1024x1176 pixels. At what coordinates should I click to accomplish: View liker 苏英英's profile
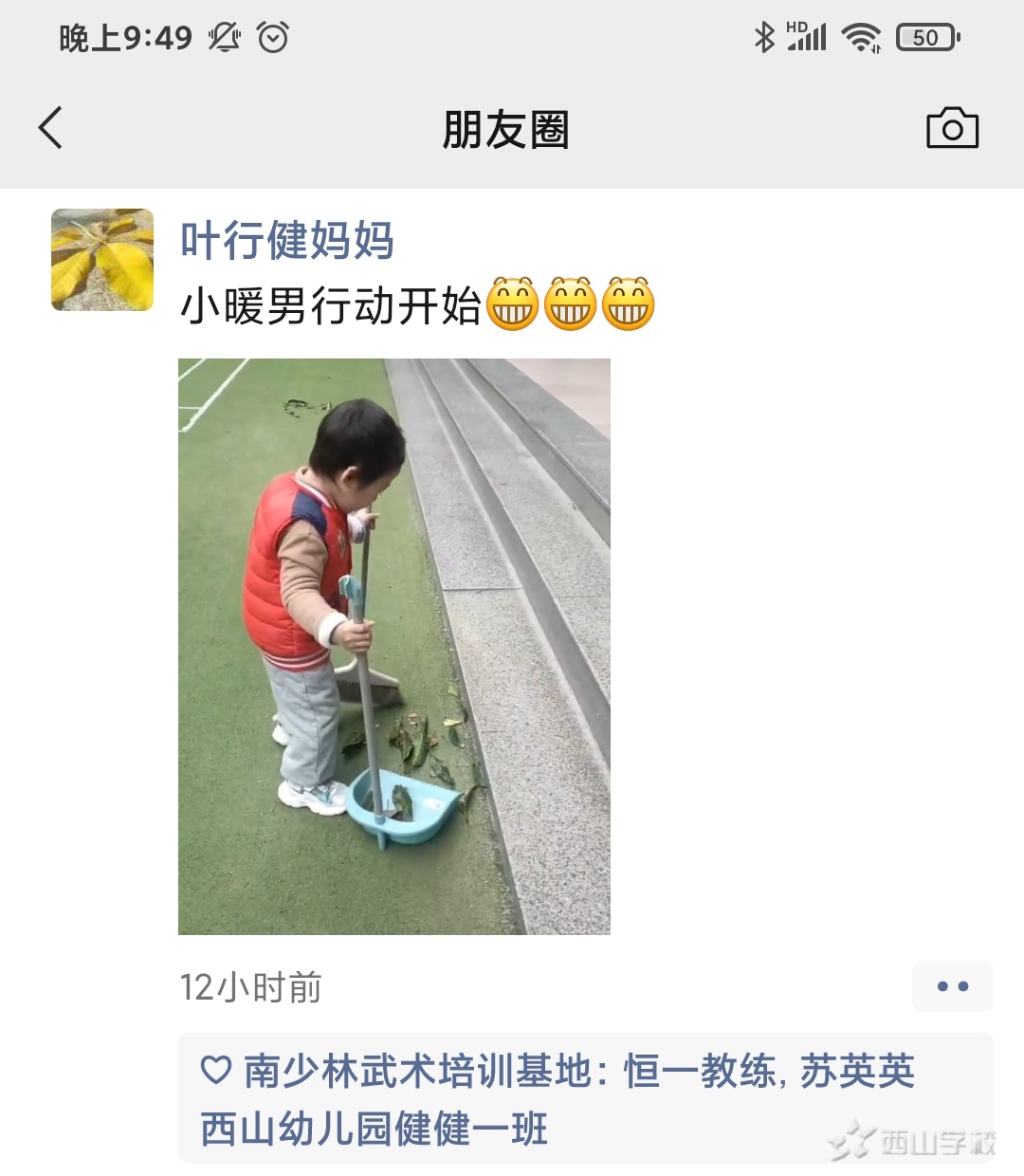point(857,1072)
